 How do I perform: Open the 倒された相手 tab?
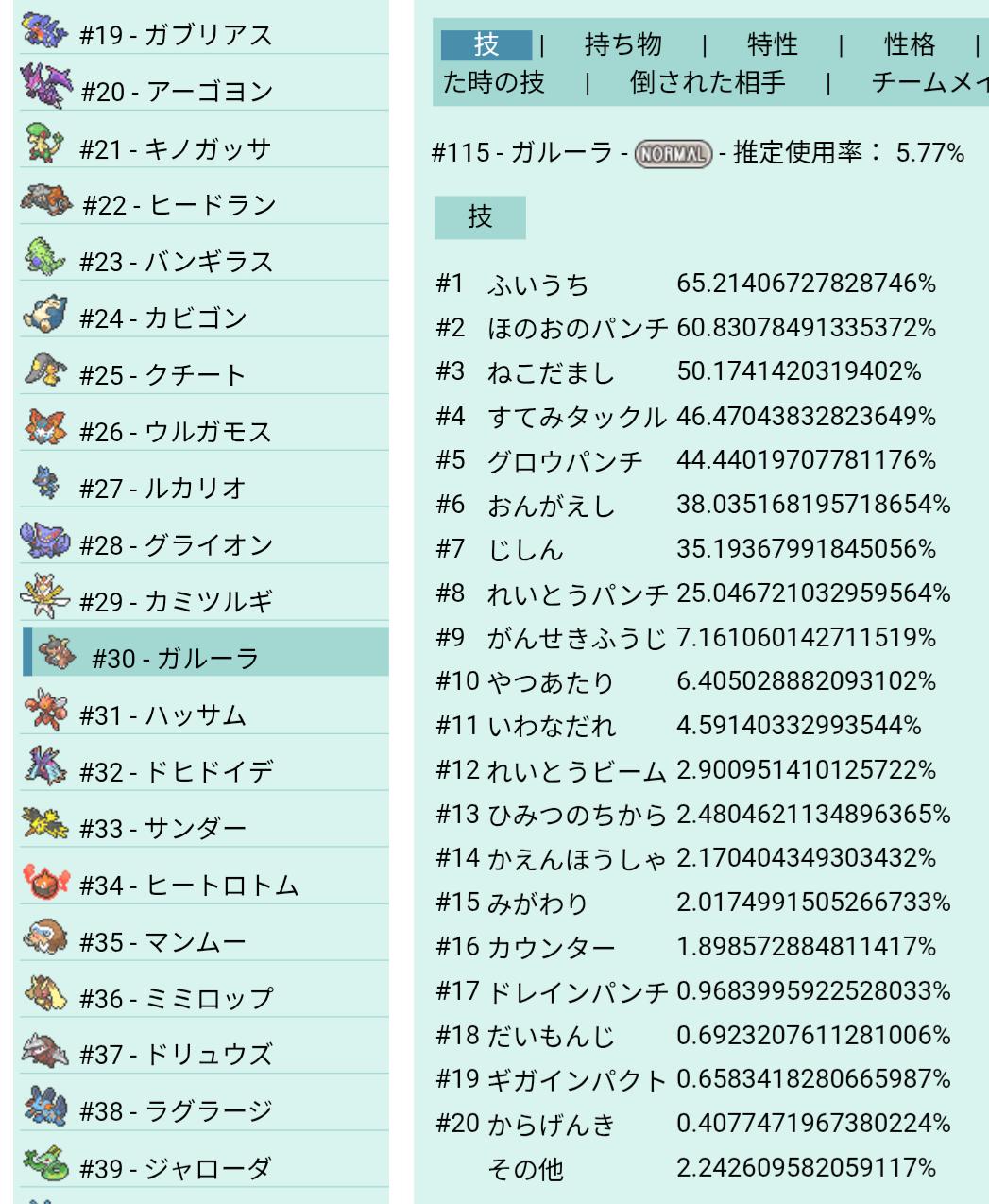[x=708, y=82]
